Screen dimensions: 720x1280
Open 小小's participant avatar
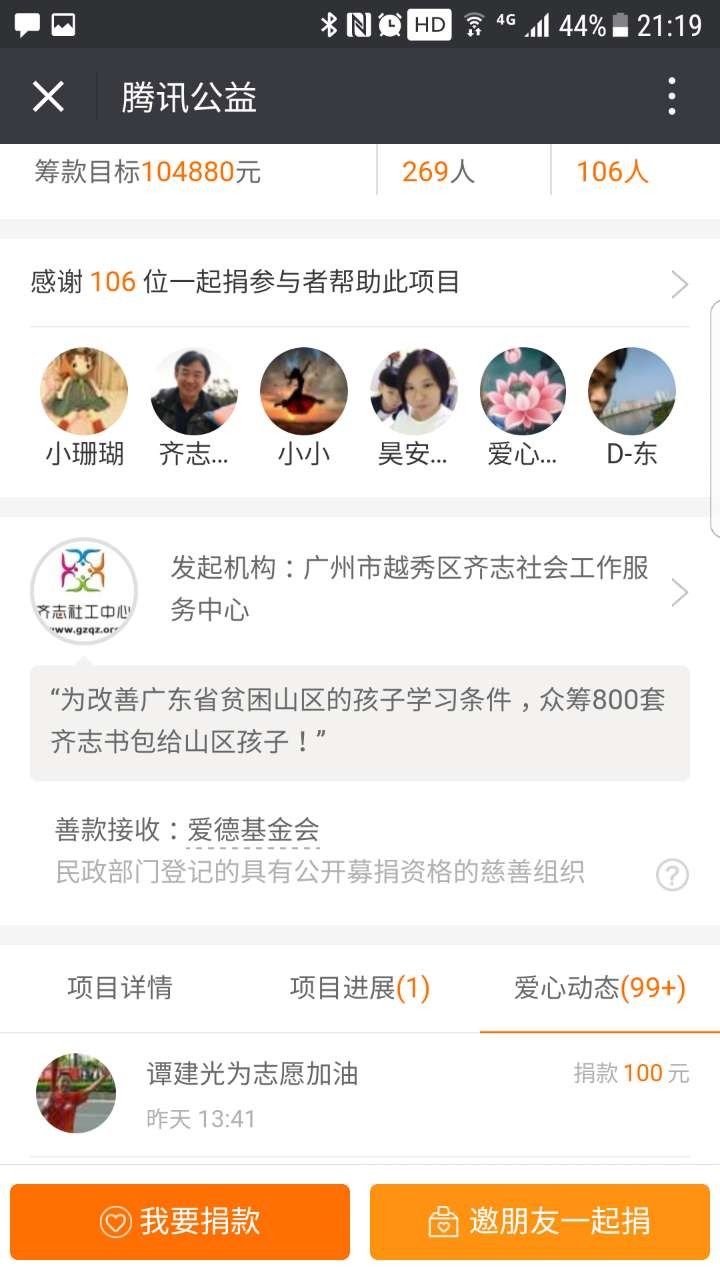pos(304,391)
